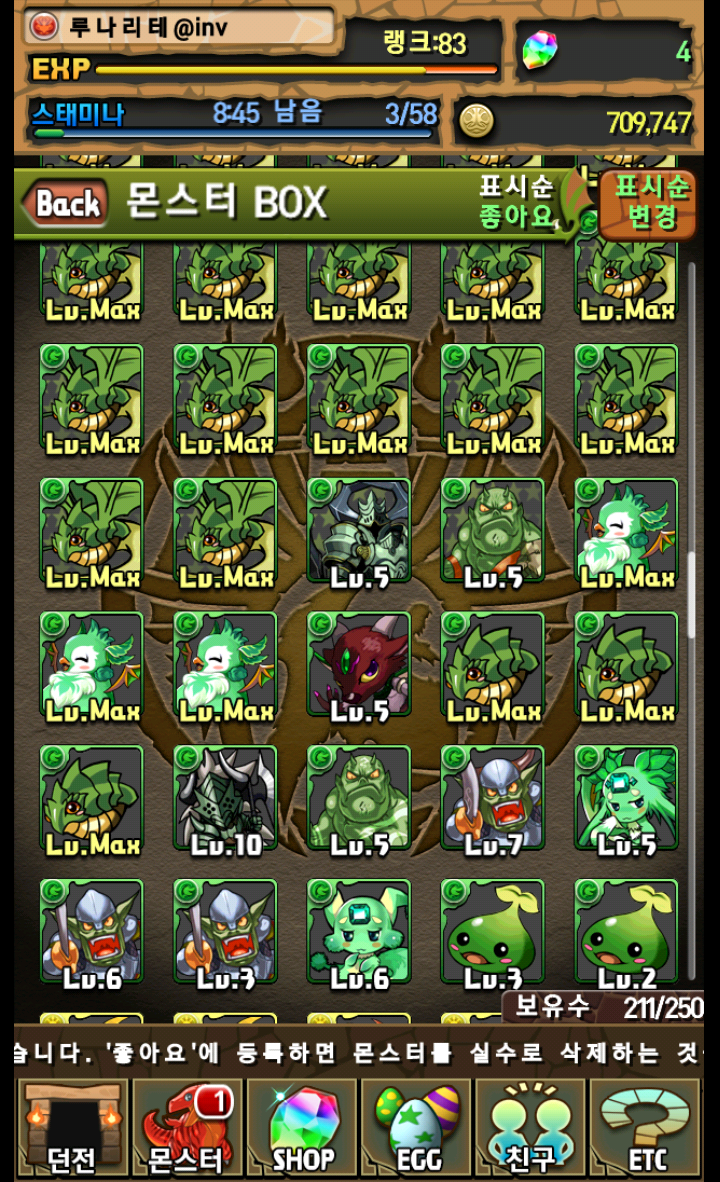Select the green carbuncle Lv.6 monster
Image resolution: width=720 pixels, height=1182 pixels.
[359, 933]
